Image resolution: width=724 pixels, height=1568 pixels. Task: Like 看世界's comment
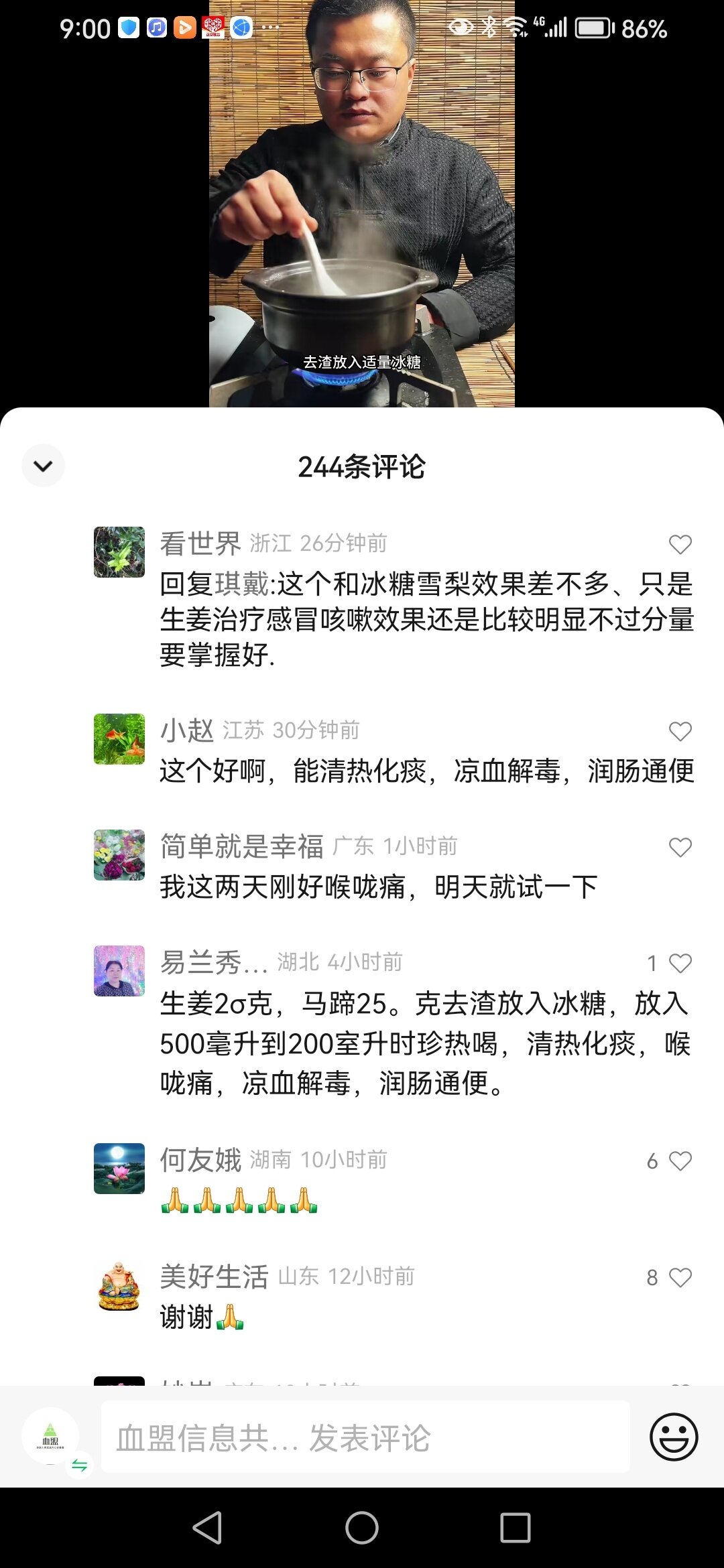tap(680, 544)
